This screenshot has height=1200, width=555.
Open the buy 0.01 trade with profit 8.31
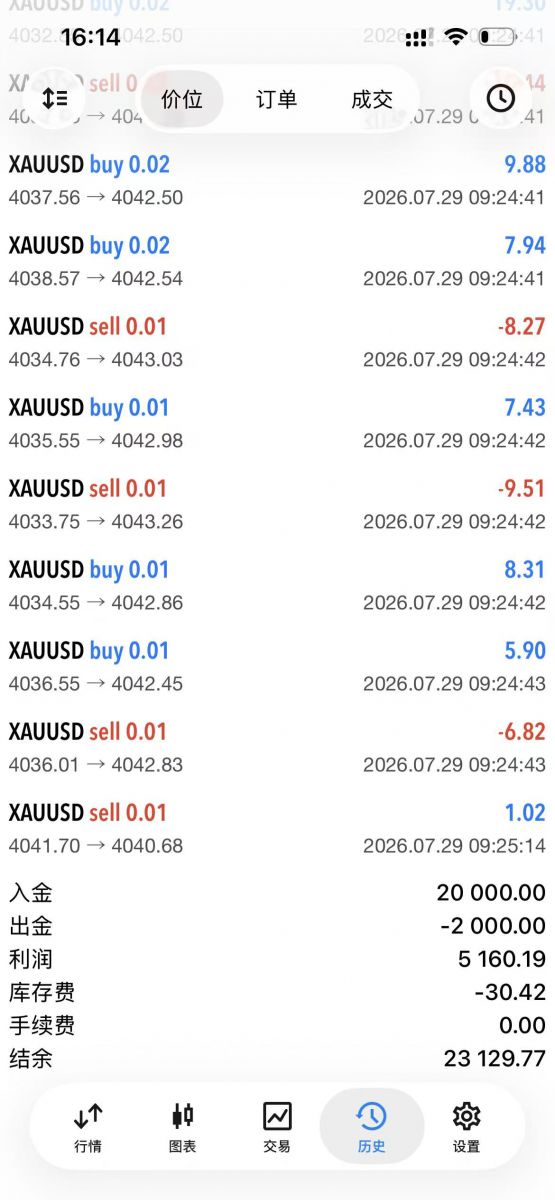[277, 585]
